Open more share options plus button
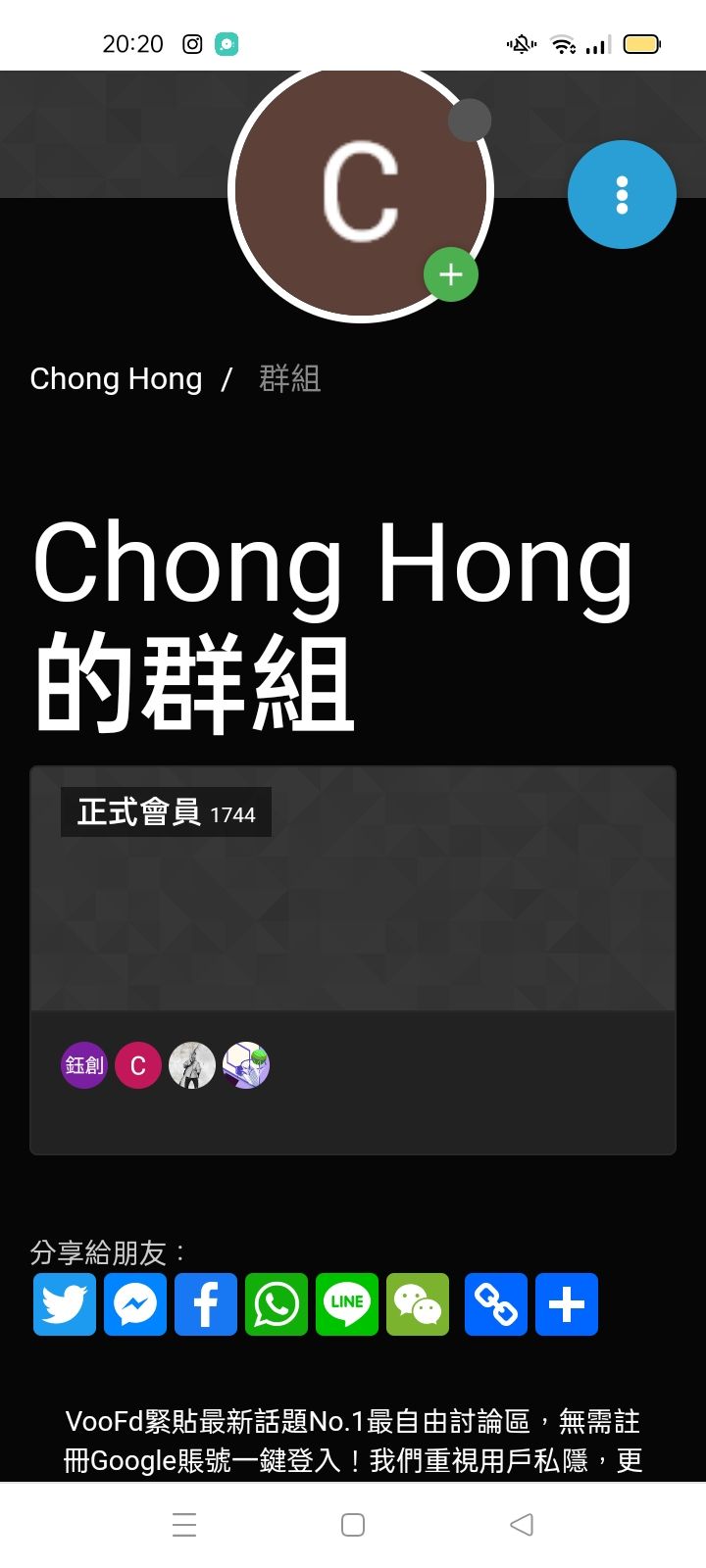The height and width of the screenshot is (1568, 706). click(567, 1304)
